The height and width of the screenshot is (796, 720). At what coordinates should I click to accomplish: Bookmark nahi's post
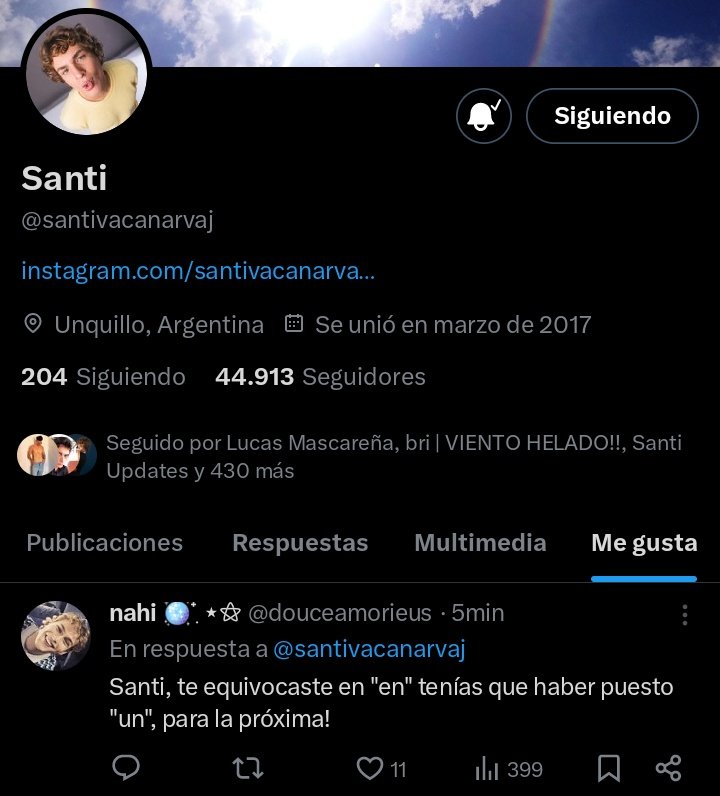608,768
